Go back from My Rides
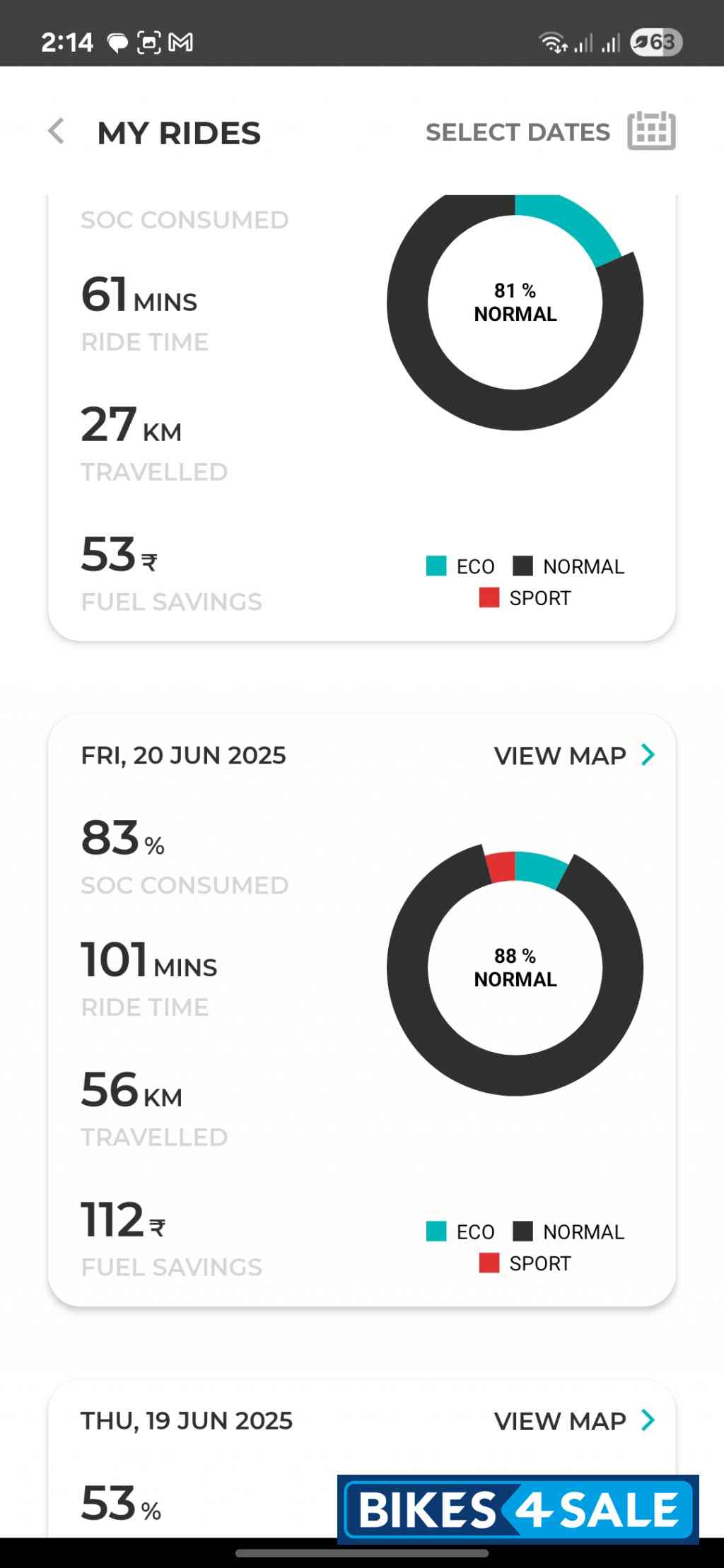This screenshot has width=724, height=1568. (56, 131)
